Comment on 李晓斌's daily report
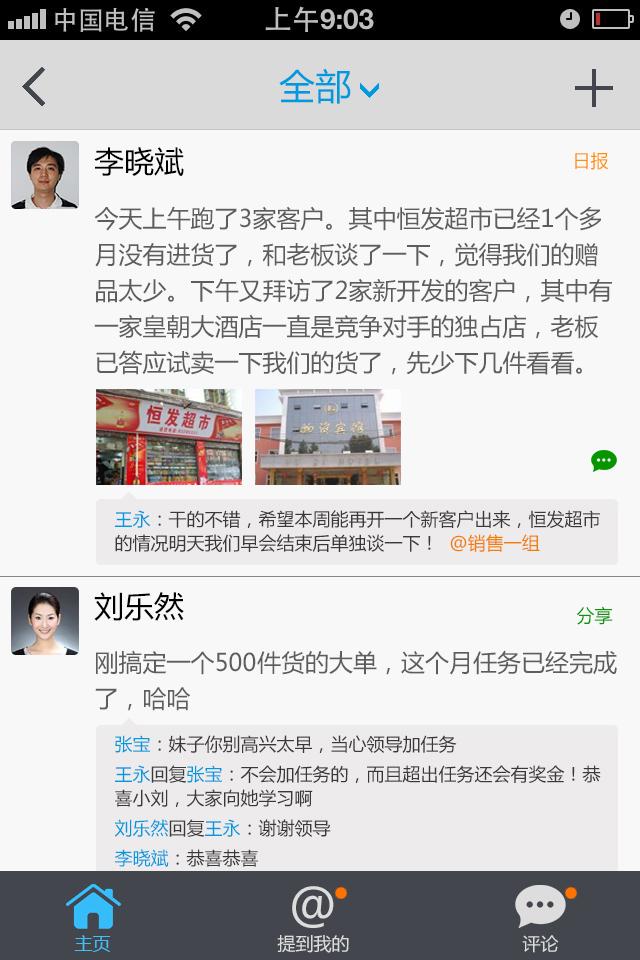640x960 pixels. click(603, 461)
